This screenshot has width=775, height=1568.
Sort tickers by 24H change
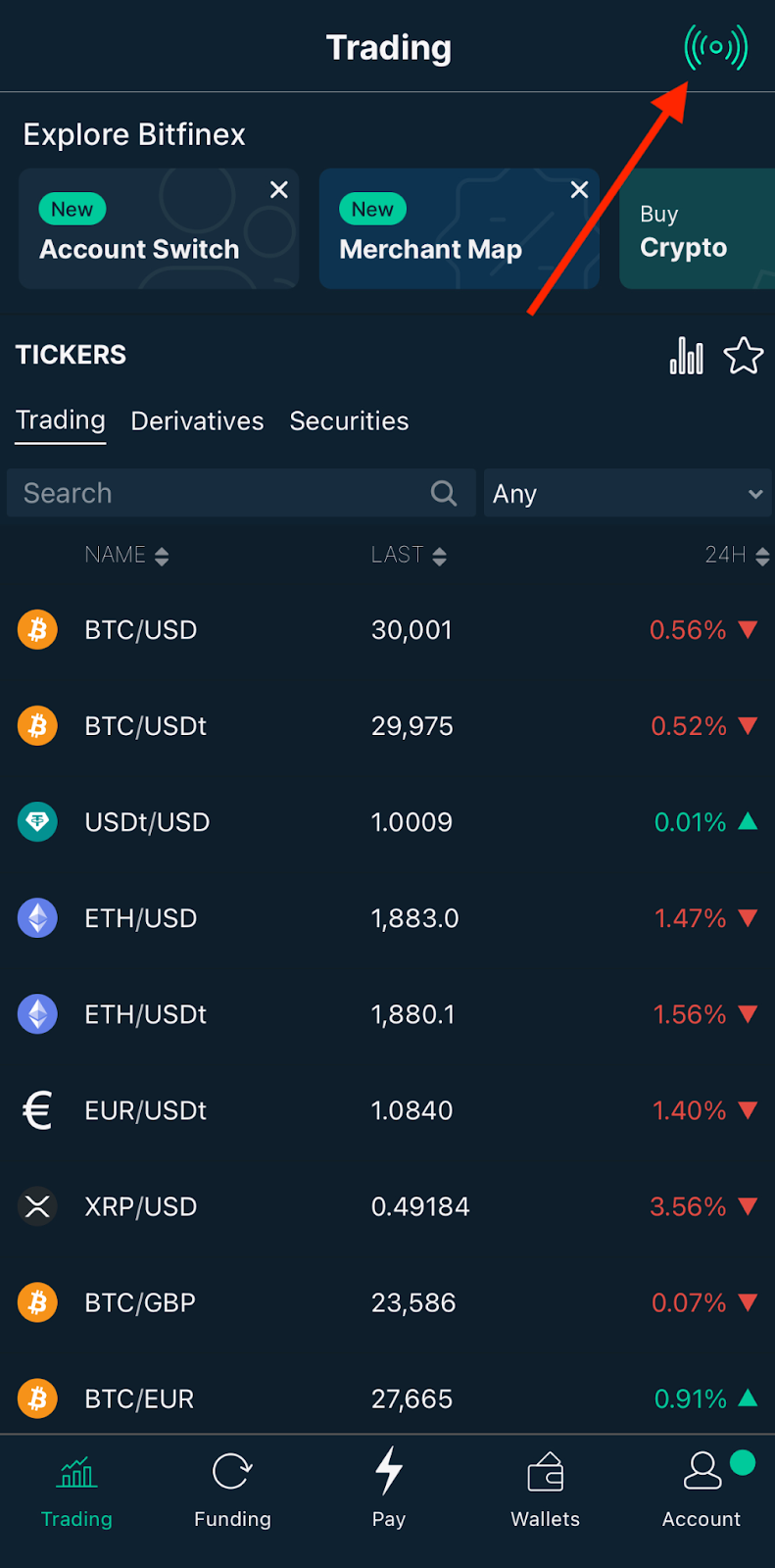pyautogui.click(x=737, y=556)
